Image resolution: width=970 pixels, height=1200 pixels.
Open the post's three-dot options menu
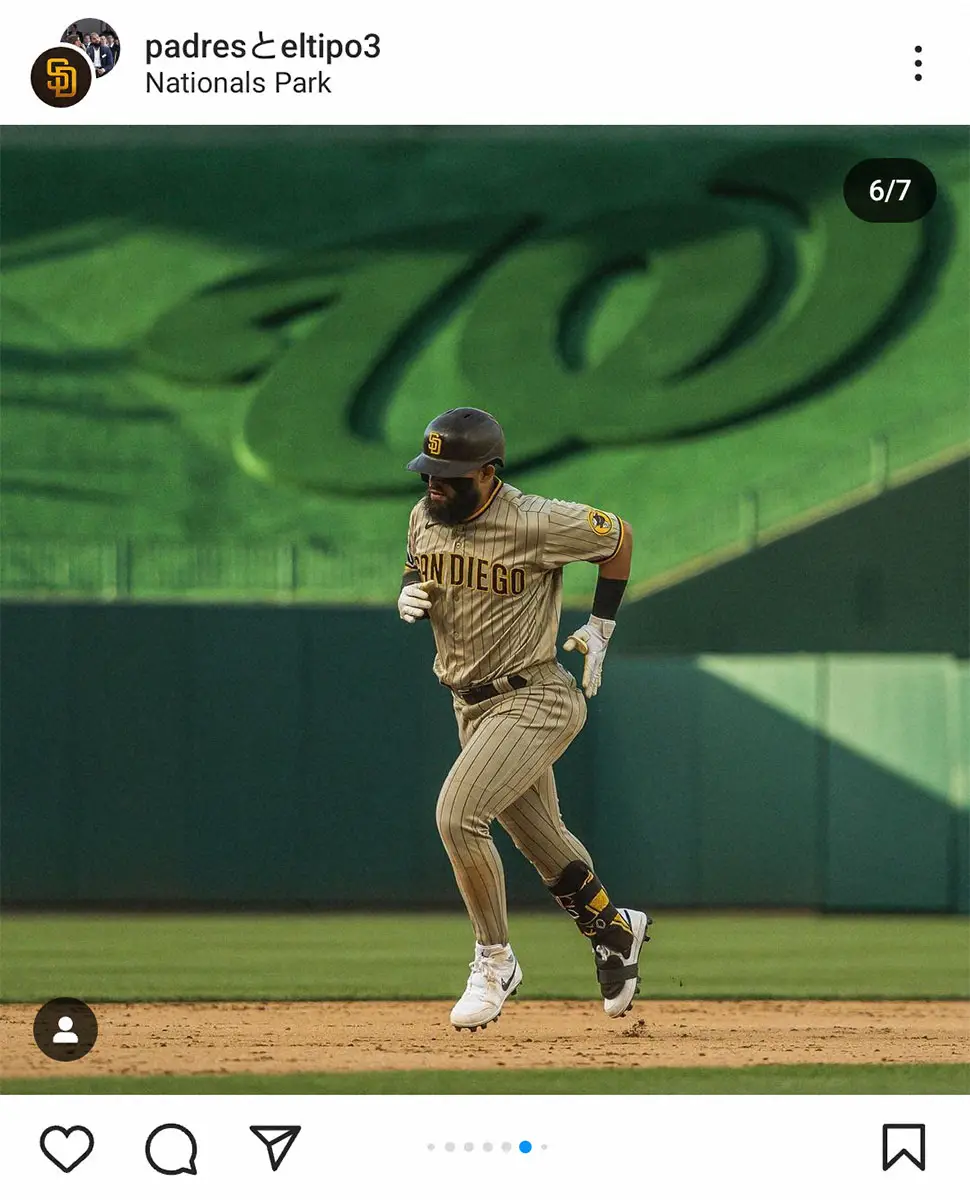coord(917,63)
